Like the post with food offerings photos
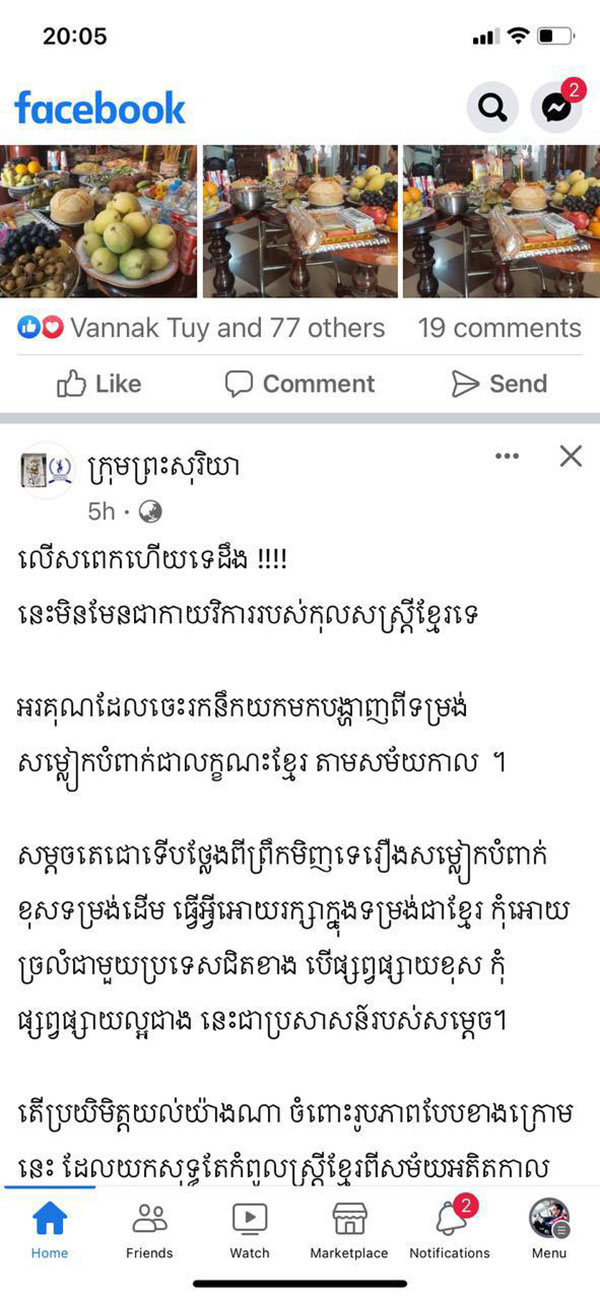The height and width of the screenshot is (1299, 600). [99, 384]
